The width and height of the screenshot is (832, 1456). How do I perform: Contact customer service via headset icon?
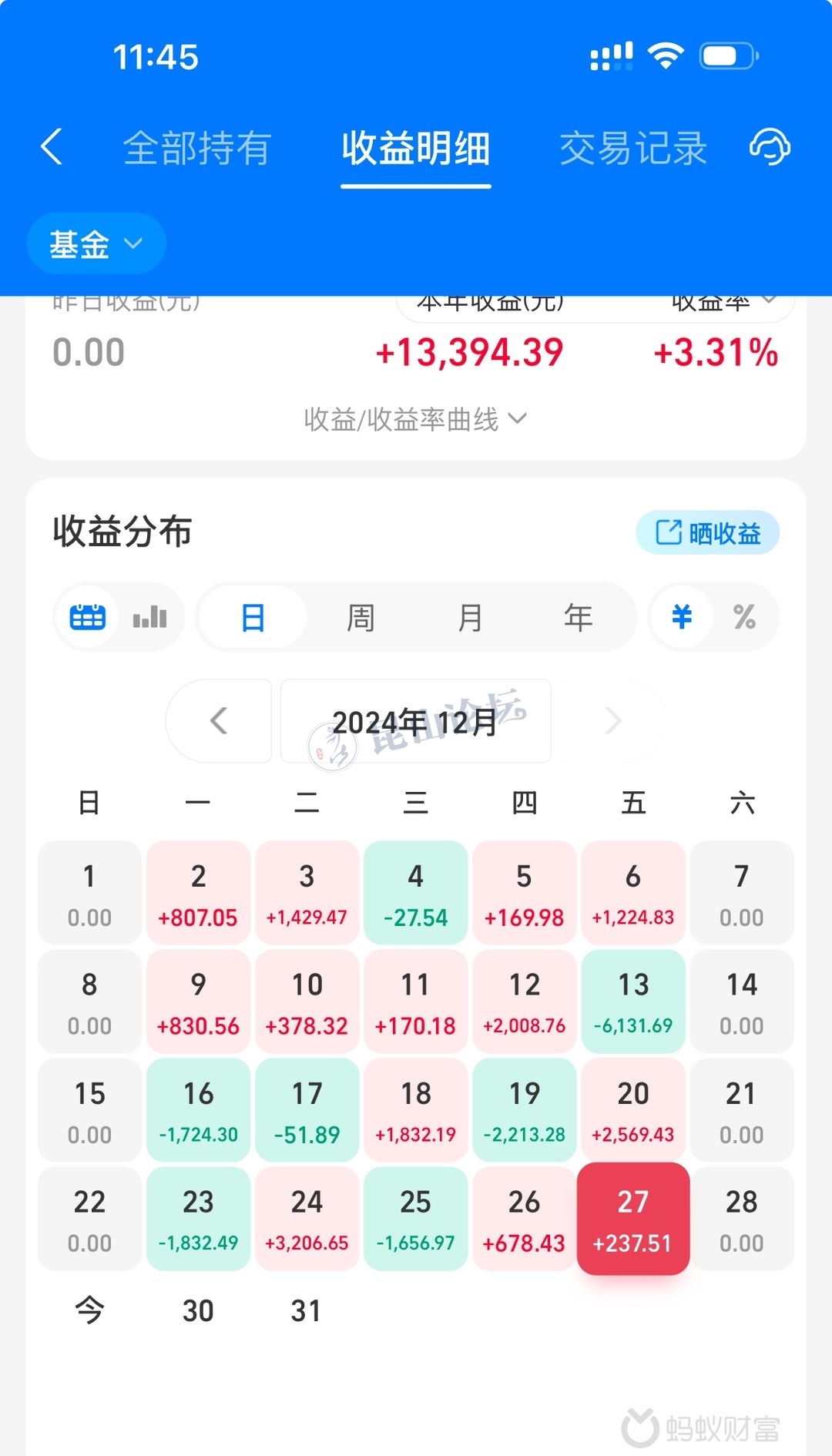click(770, 146)
